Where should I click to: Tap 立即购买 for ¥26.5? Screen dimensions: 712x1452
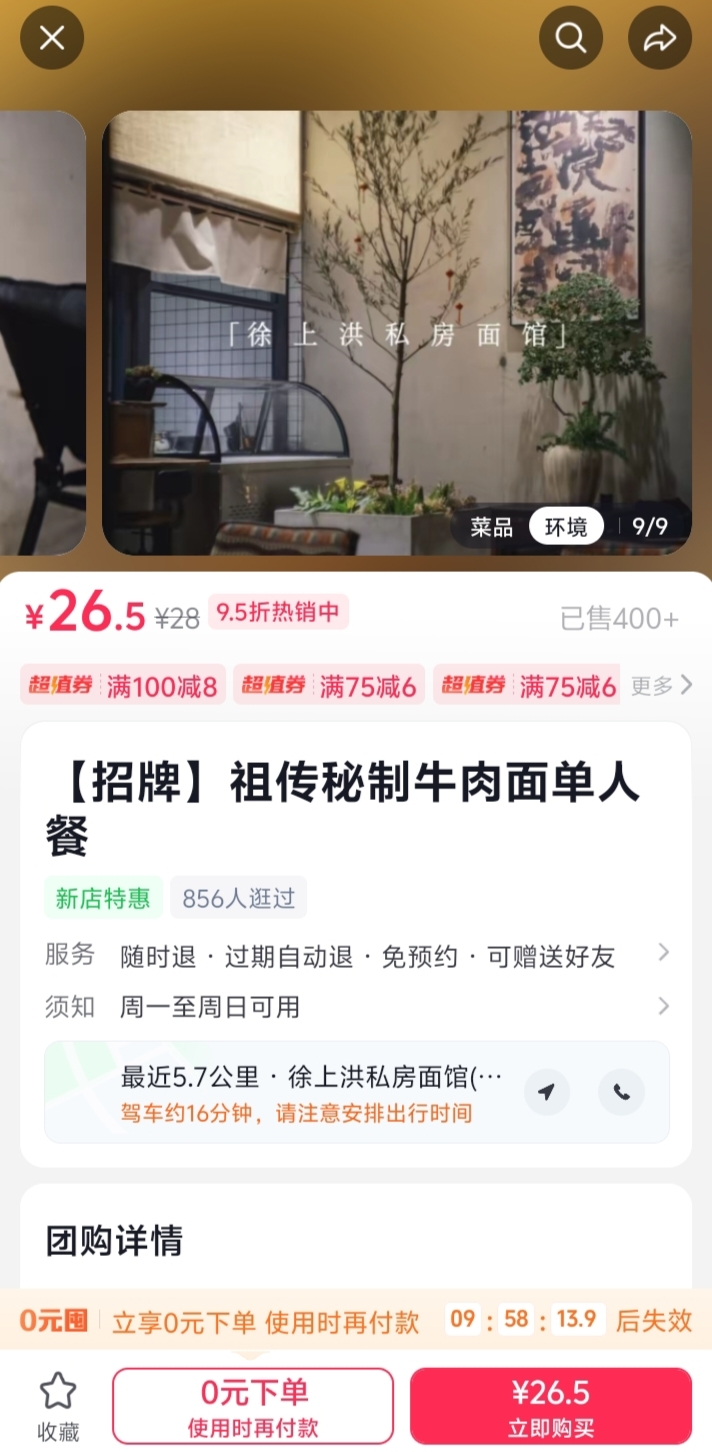(550, 1405)
